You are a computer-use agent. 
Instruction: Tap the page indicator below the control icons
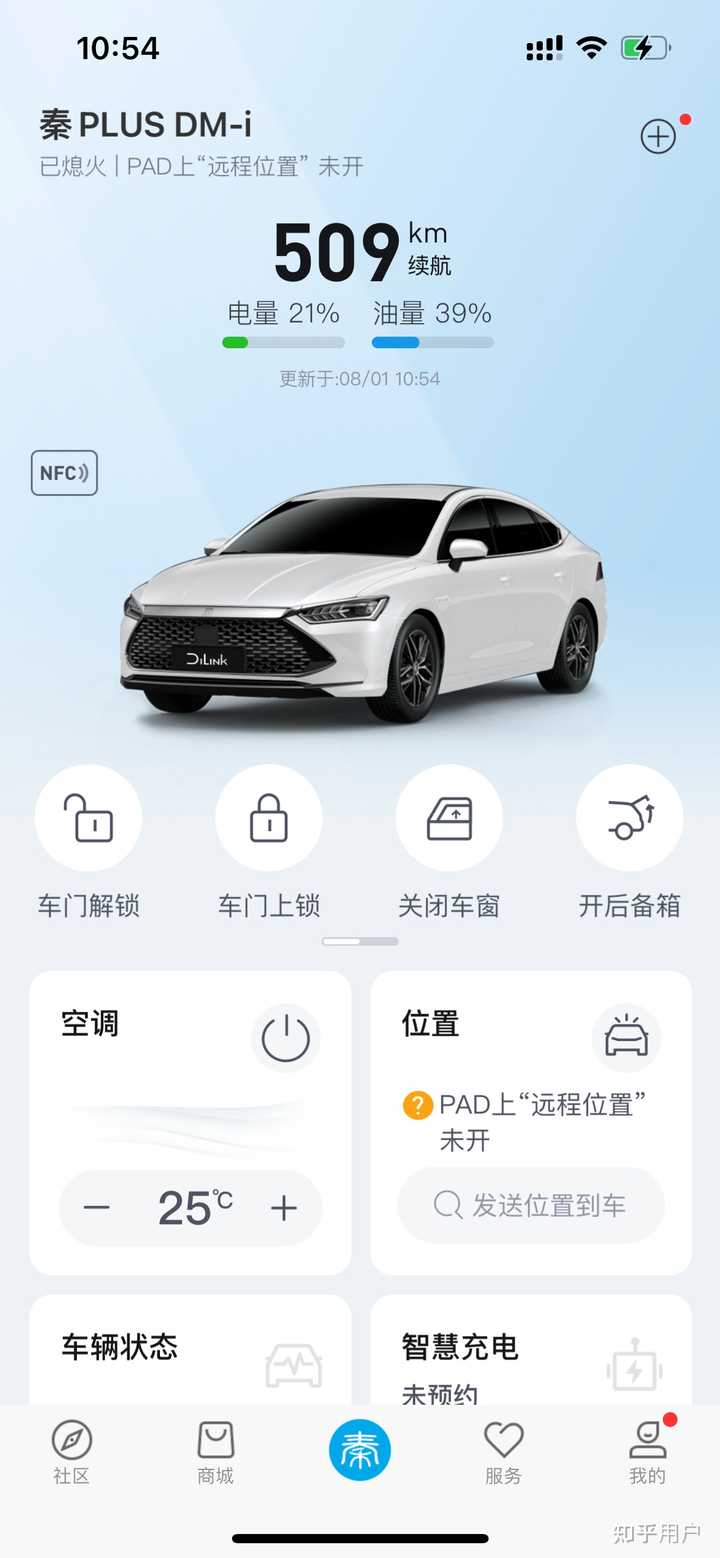coord(360,941)
